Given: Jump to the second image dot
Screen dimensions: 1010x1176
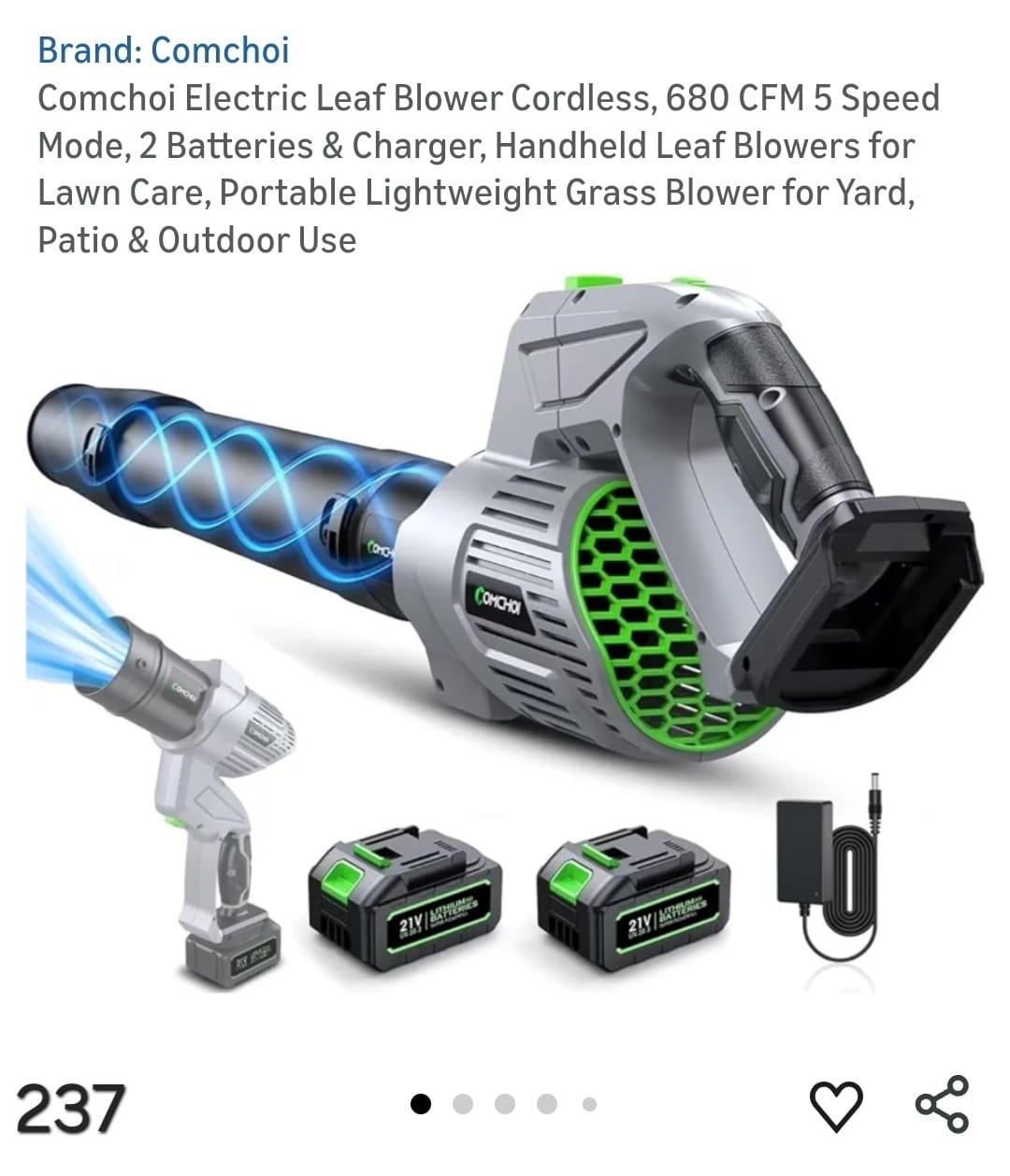Looking at the screenshot, I should click(463, 1105).
